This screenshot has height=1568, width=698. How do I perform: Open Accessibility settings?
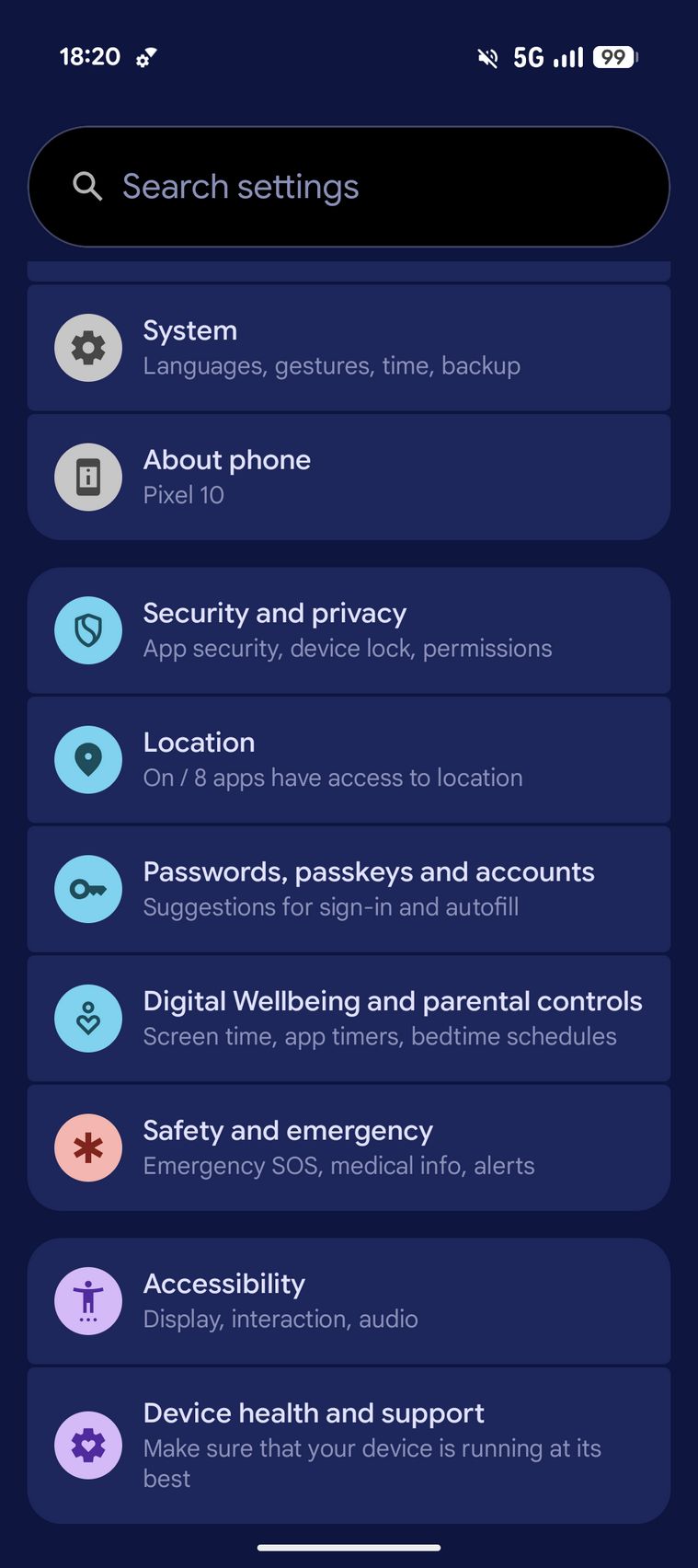pos(349,1300)
